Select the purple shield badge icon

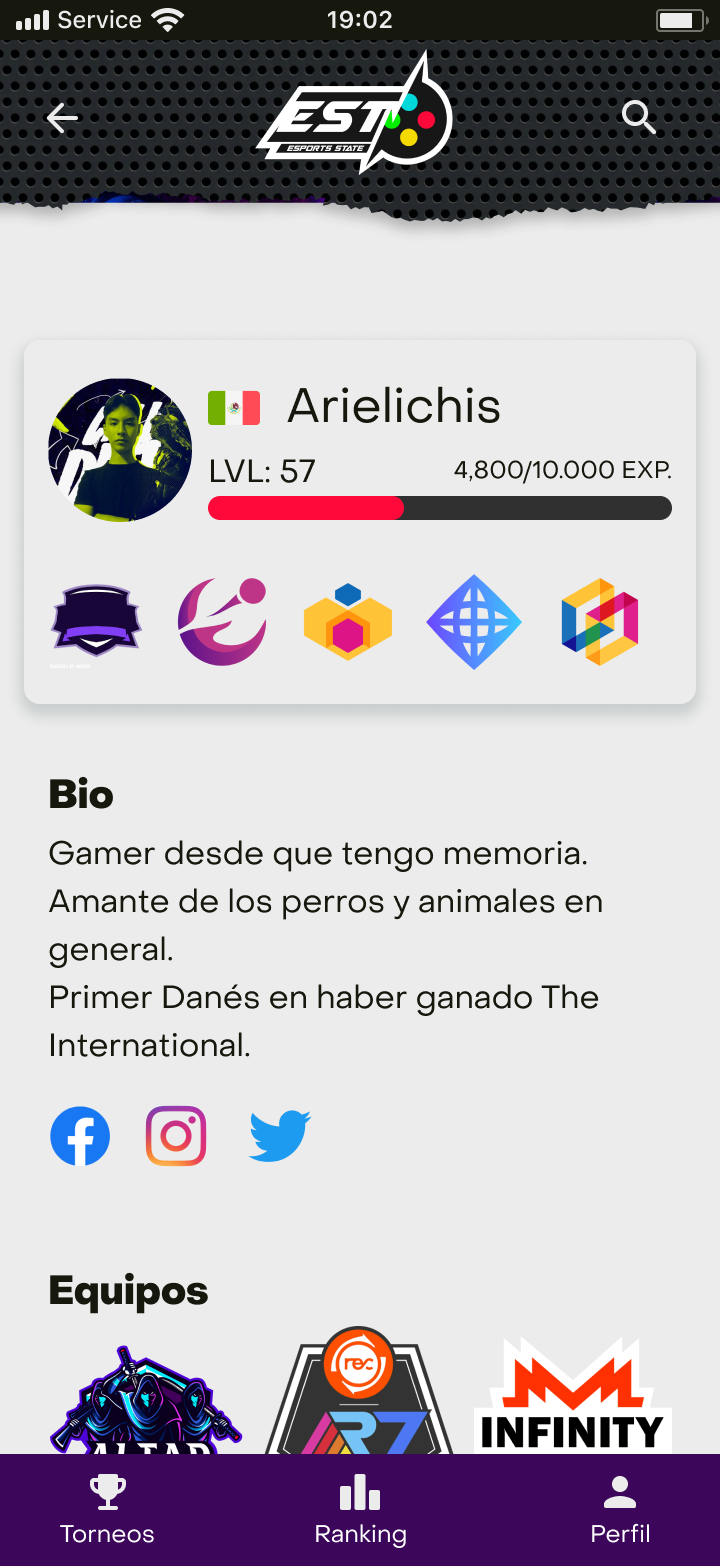[x=95, y=620]
